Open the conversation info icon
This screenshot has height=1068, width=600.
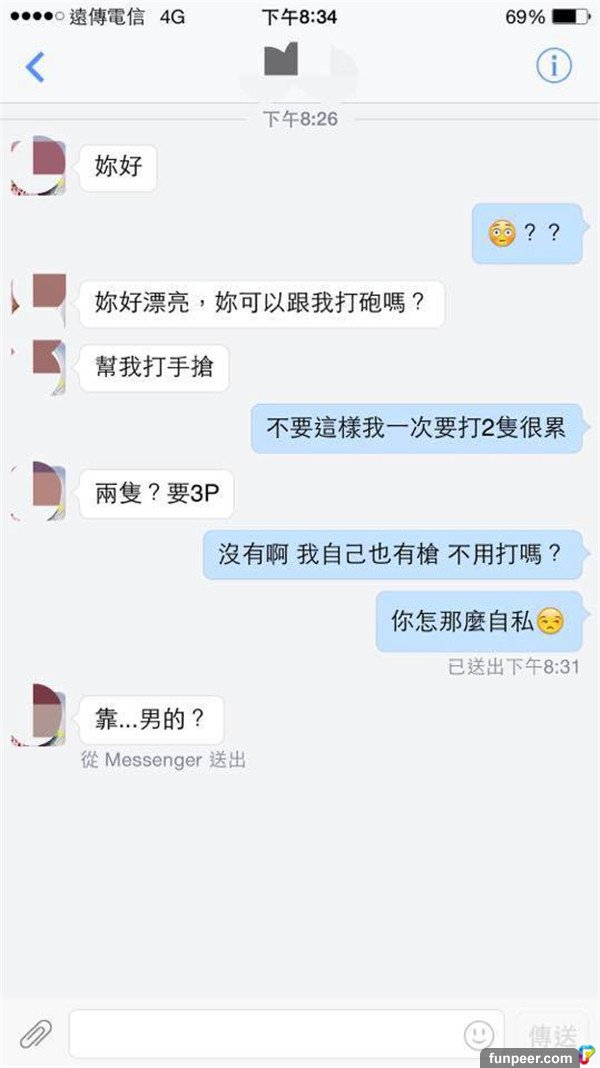tap(553, 66)
